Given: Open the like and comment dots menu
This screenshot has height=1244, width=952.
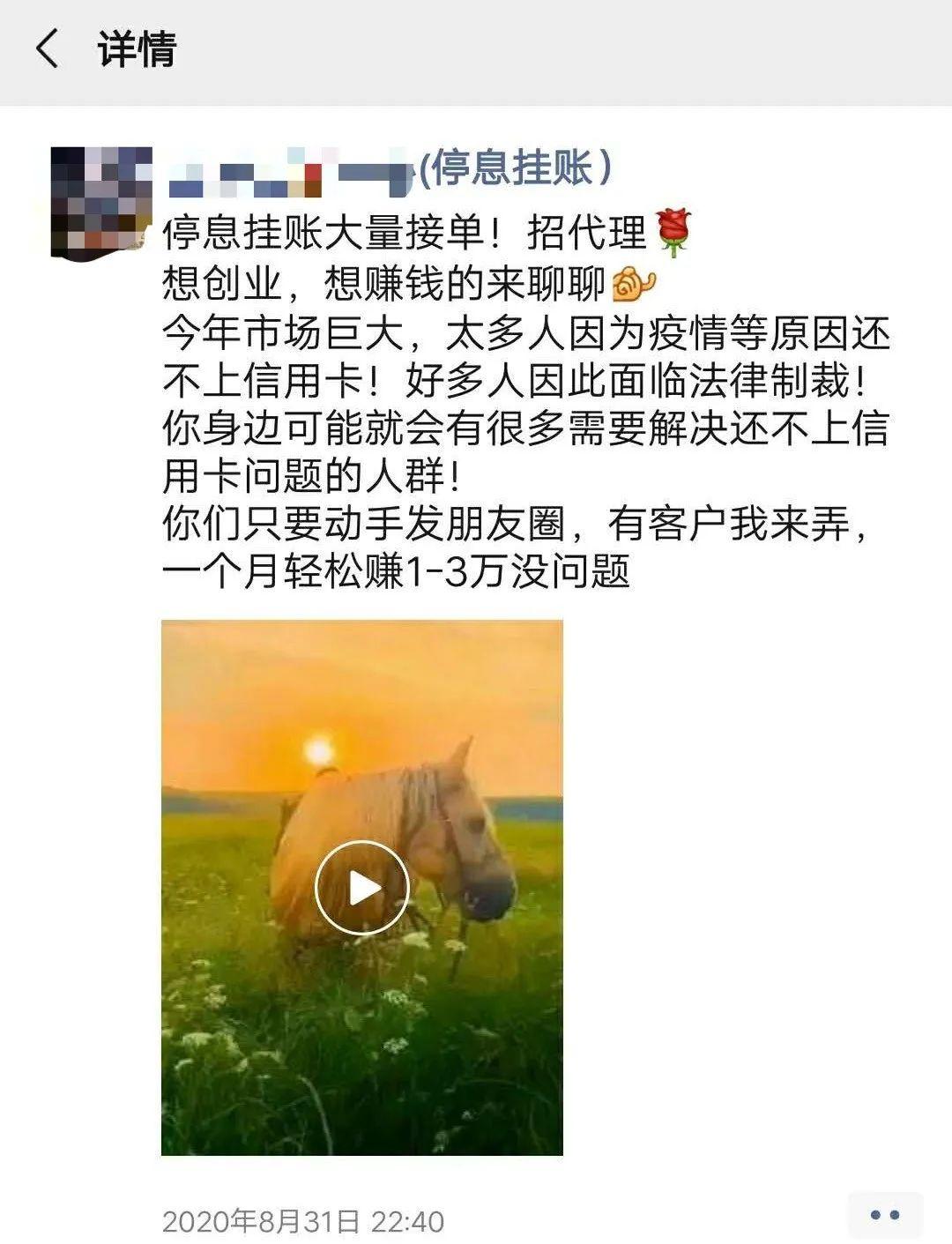Looking at the screenshot, I should pyautogui.click(x=884, y=1215).
